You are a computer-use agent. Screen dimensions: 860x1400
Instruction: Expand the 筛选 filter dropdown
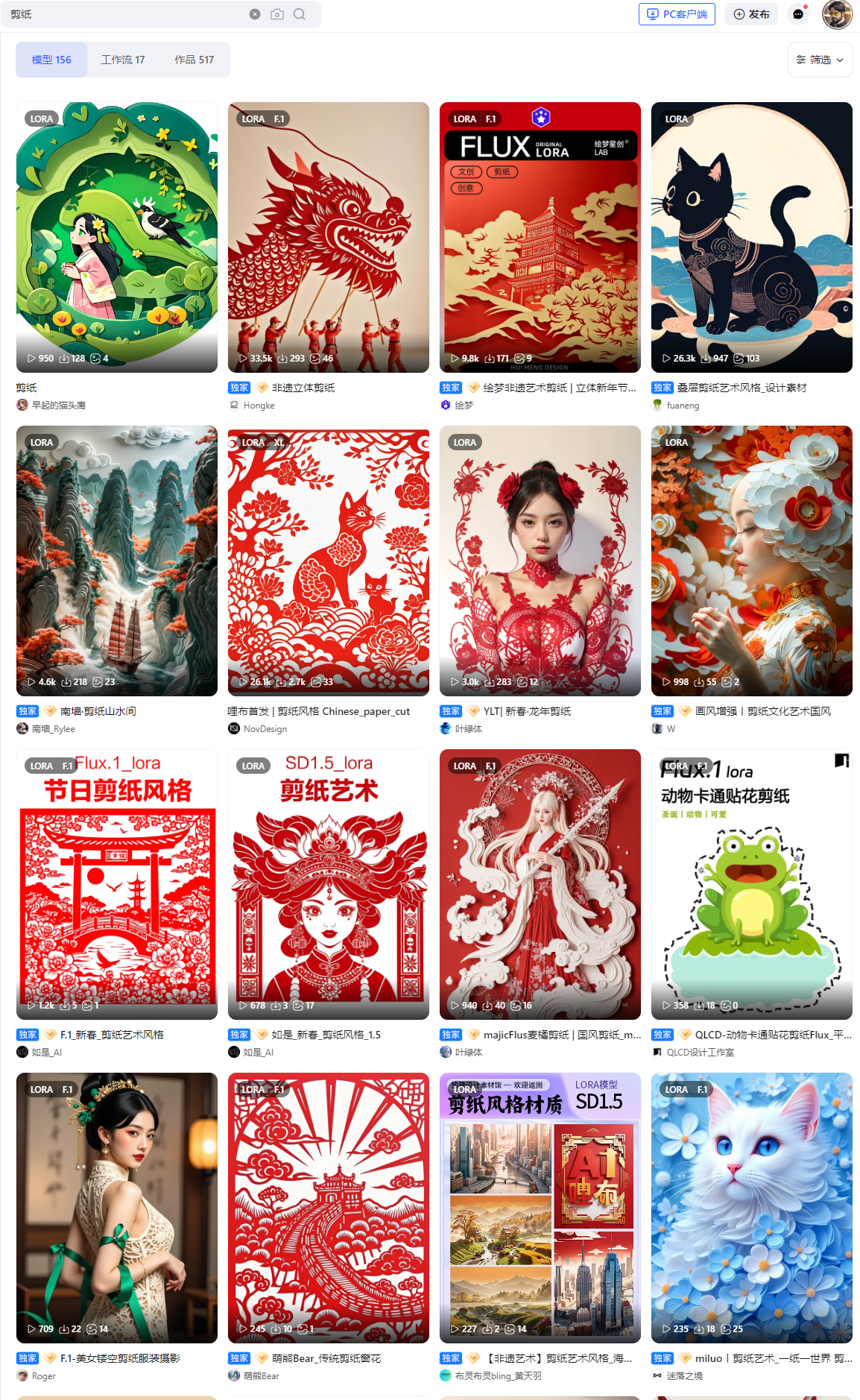[820, 60]
